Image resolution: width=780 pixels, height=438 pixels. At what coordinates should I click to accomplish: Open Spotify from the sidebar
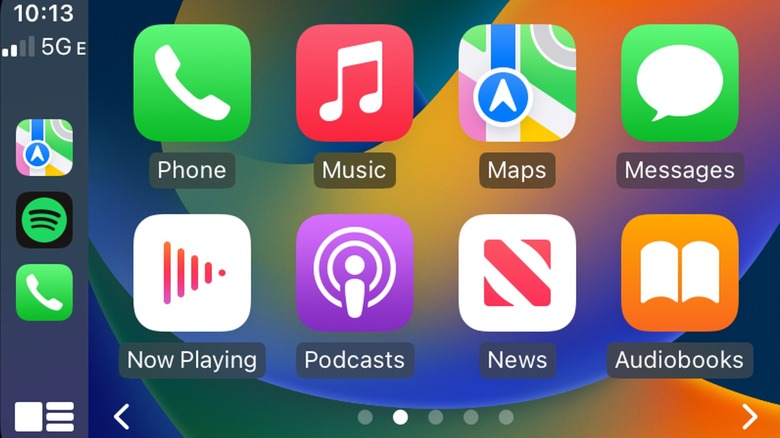coord(44,220)
